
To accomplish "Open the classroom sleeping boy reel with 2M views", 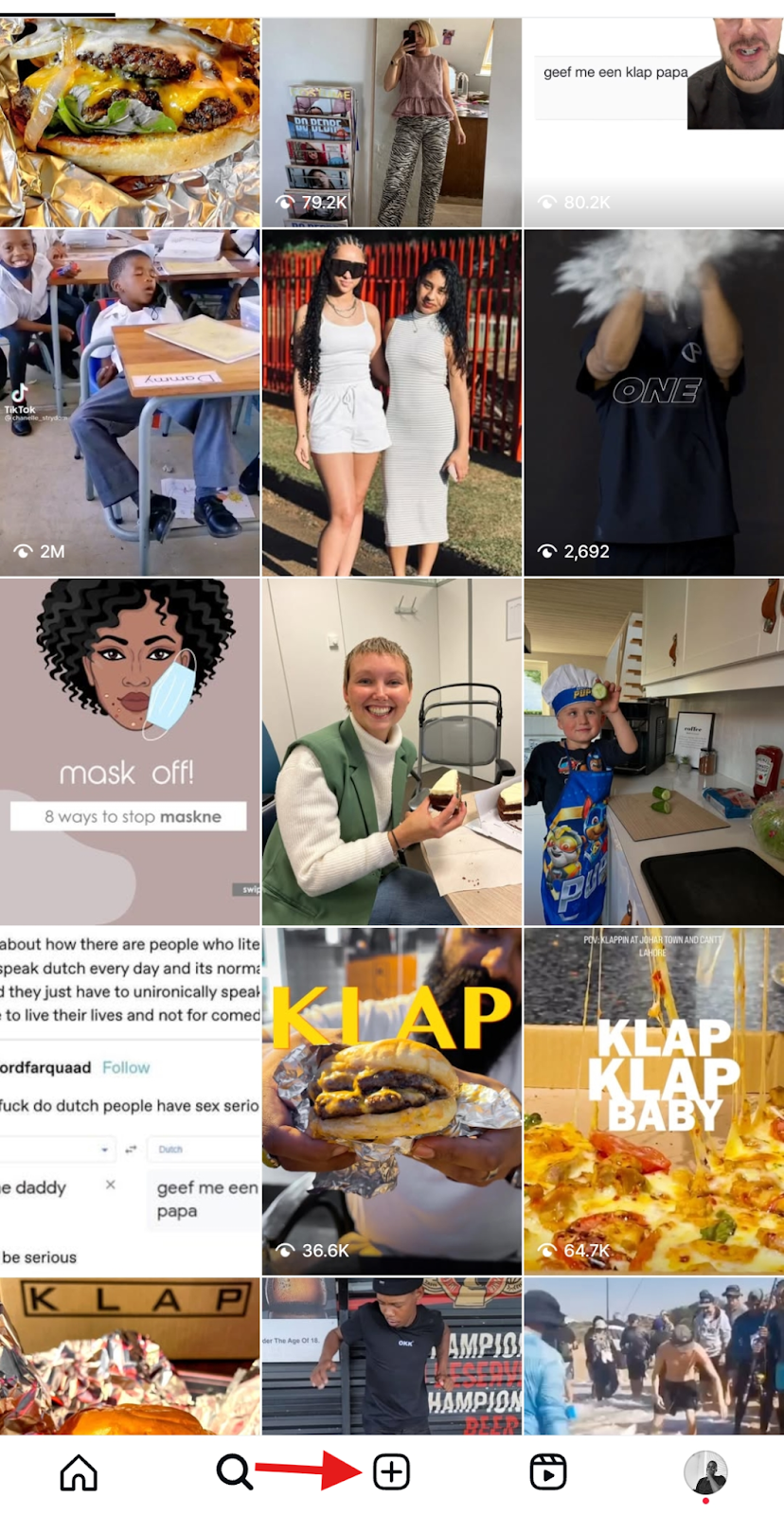I will pyautogui.click(x=130, y=402).
